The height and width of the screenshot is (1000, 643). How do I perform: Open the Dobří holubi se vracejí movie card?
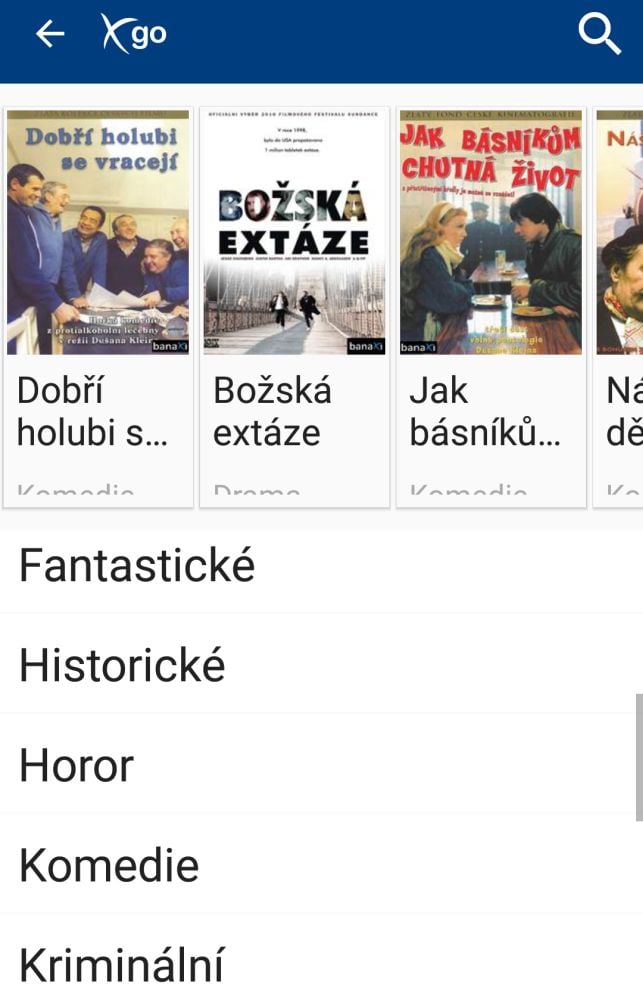click(x=98, y=300)
